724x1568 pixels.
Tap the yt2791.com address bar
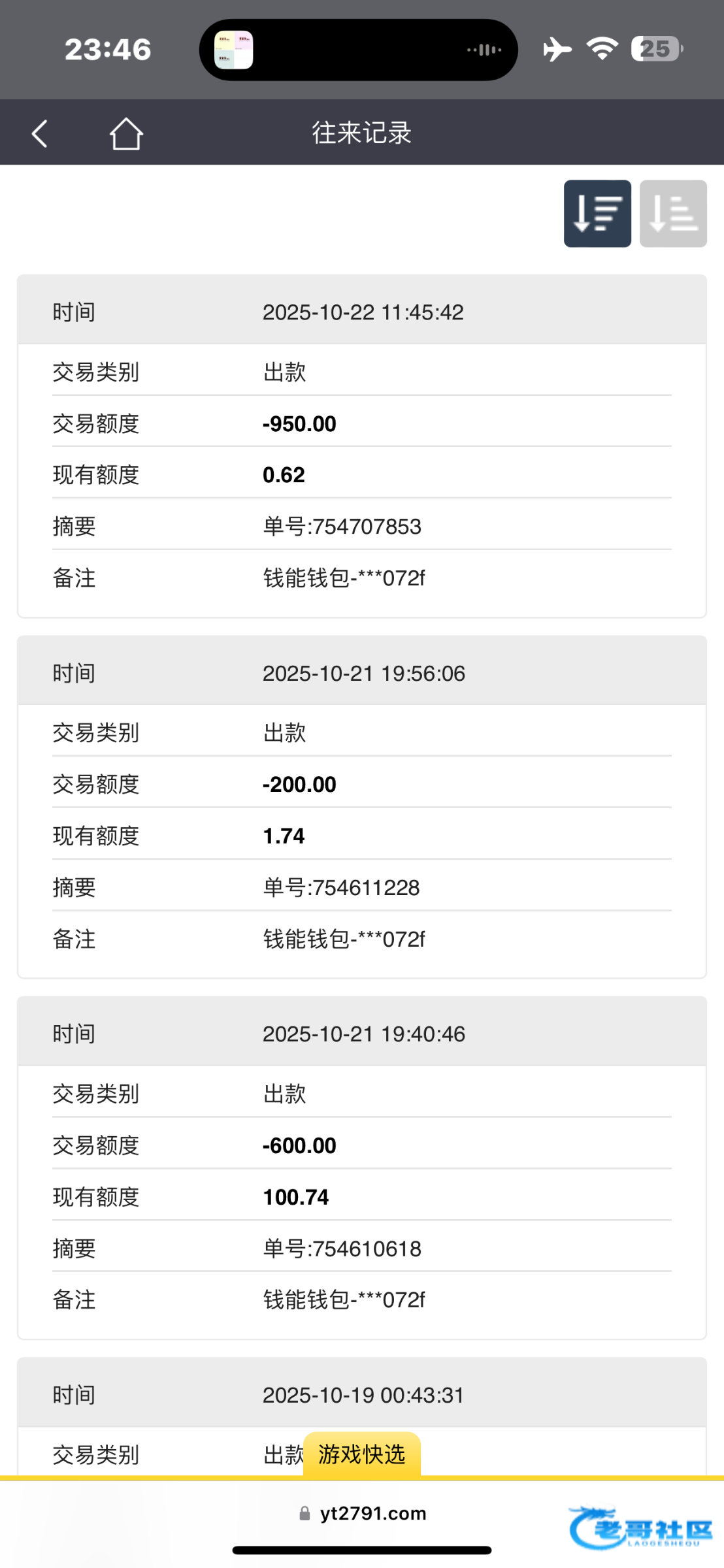point(363,1513)
